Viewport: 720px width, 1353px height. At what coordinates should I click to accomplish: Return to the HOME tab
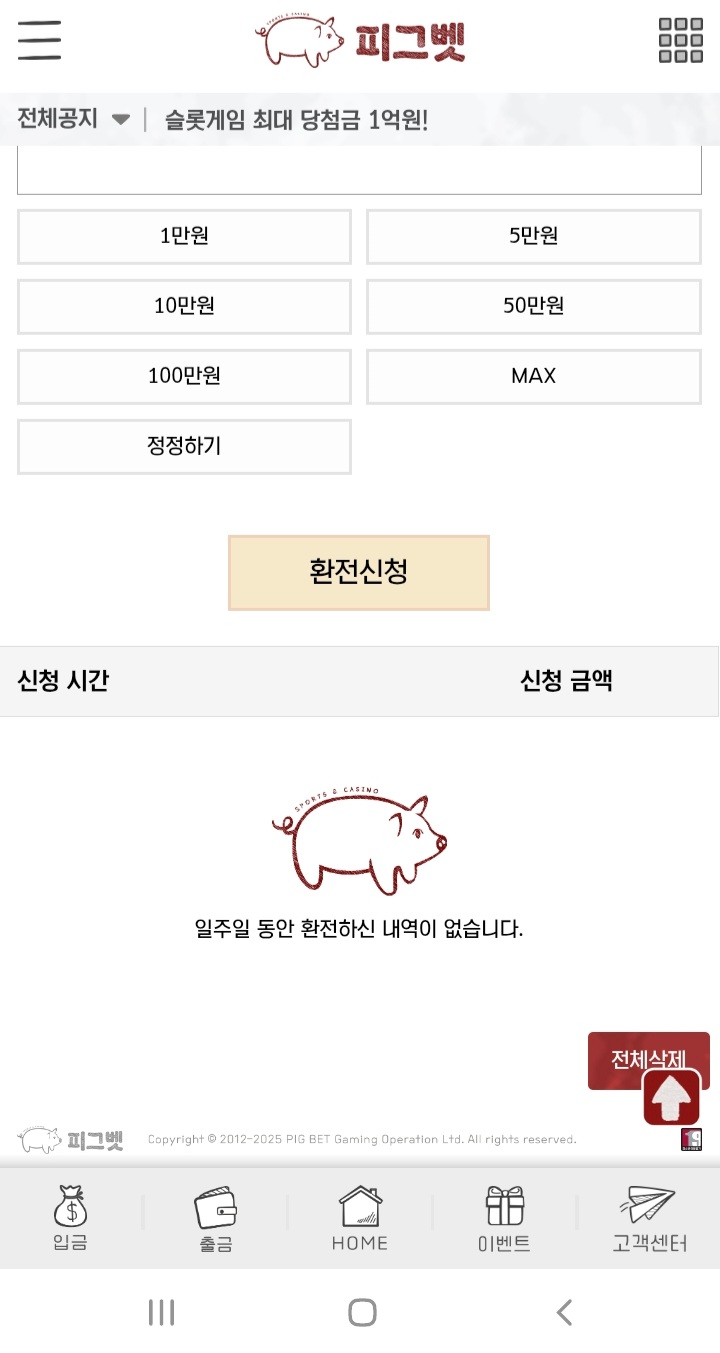tap(360, 1217)
